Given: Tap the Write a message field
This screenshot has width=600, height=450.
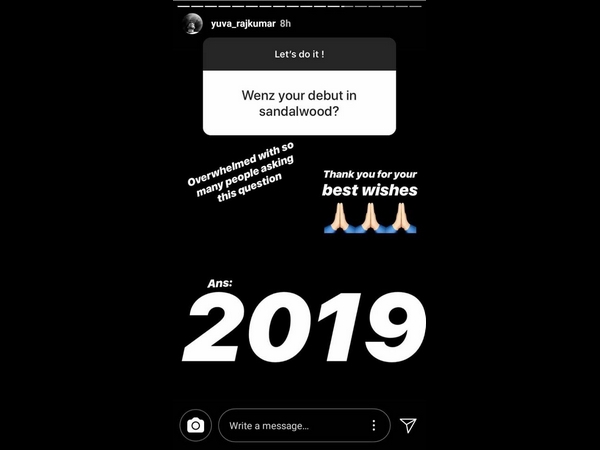Looking at the screenshot, I should [x=290, y=425].
